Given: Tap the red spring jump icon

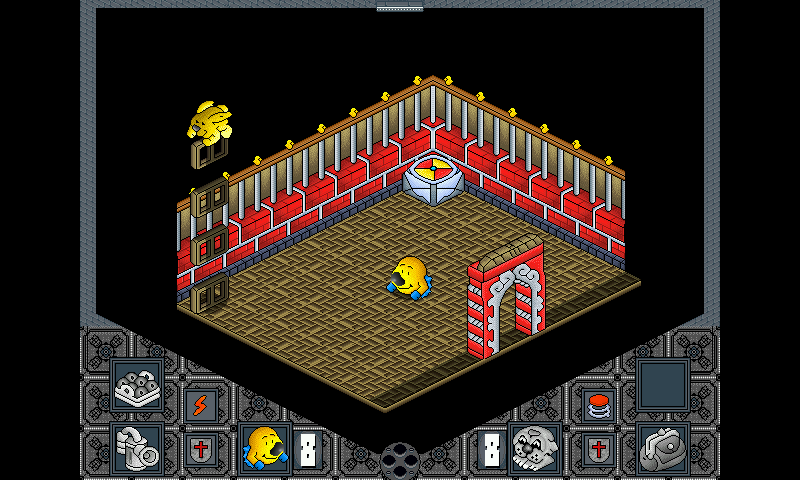Looking at the screenshot, I should click(x=599, y=405).
